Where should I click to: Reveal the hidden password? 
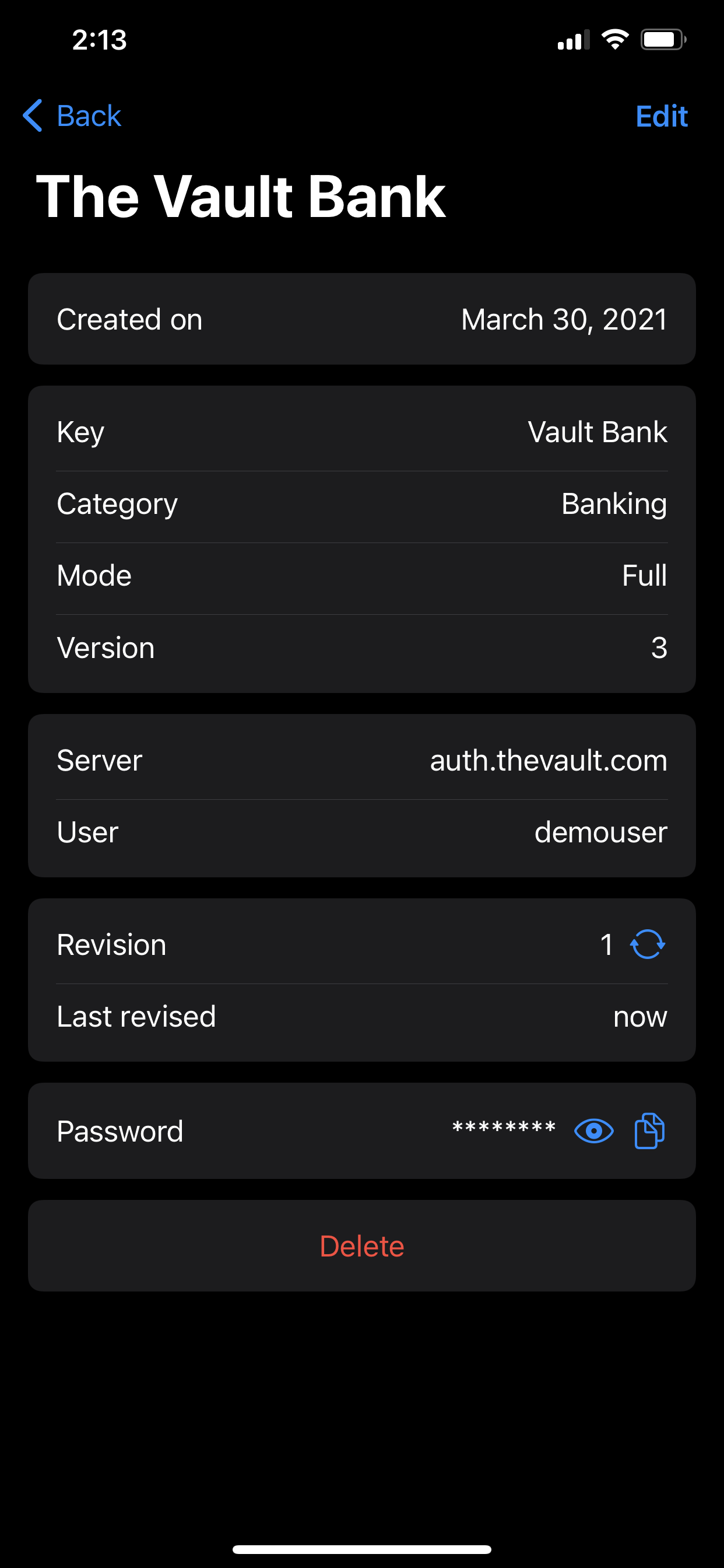593,1131
